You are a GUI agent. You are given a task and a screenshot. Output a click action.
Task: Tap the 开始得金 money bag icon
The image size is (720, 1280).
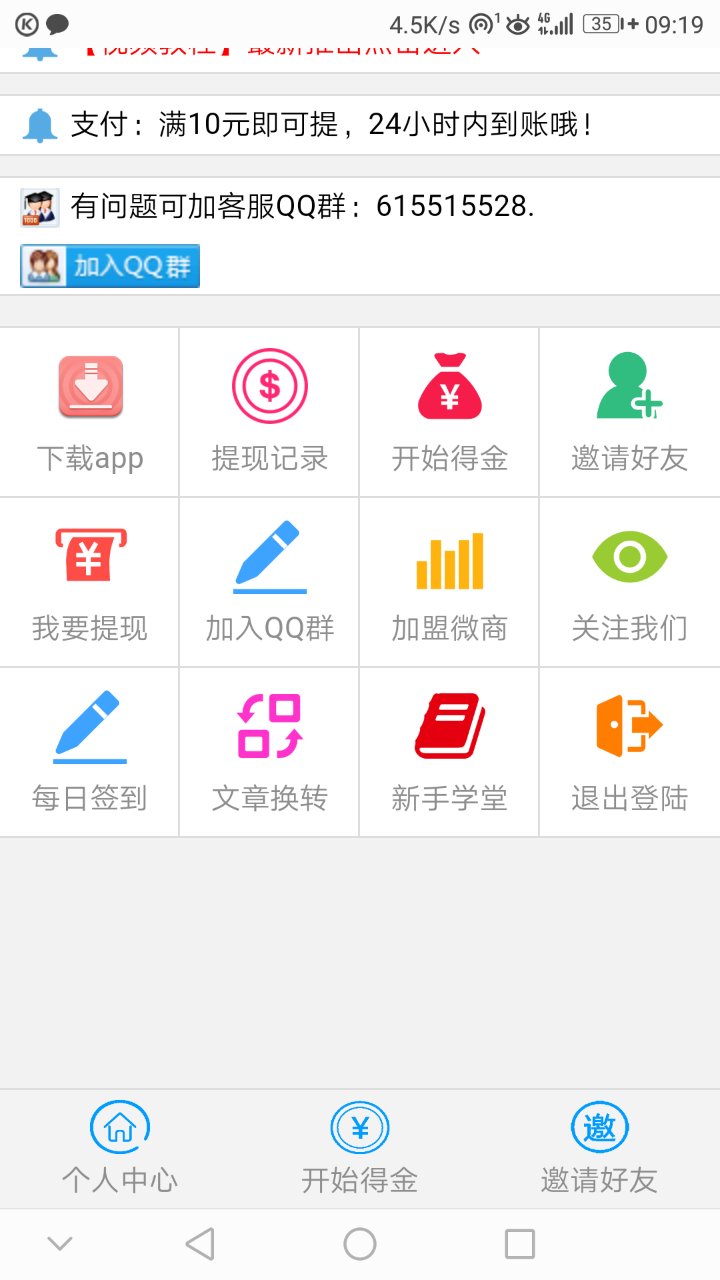click(448, 410)
